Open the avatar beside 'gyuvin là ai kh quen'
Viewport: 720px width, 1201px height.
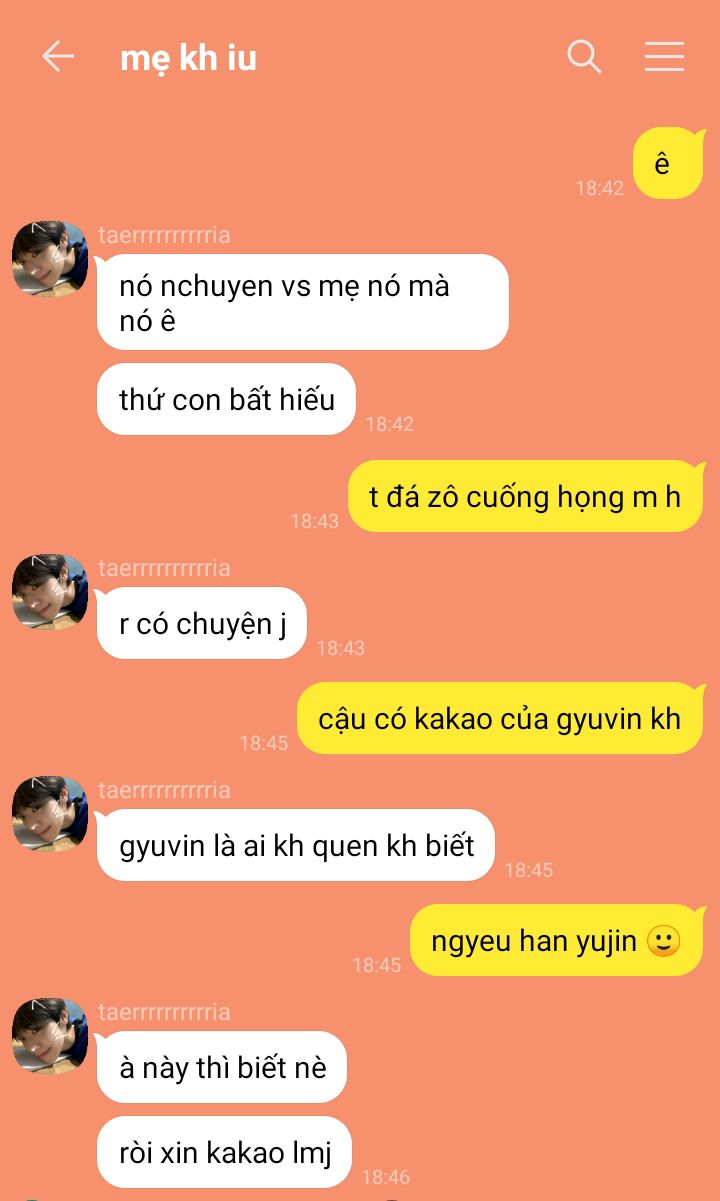point(50,814)
